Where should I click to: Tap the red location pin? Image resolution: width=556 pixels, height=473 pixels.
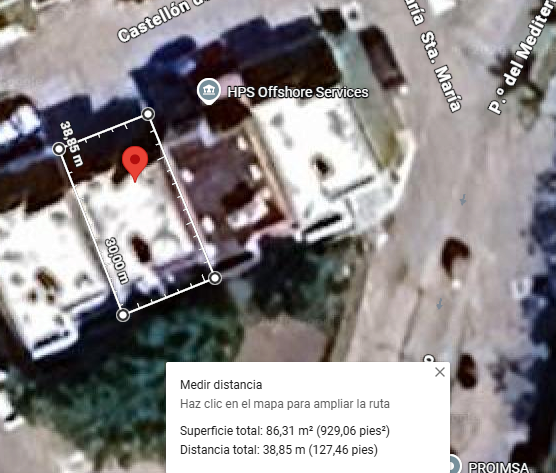tap(135, 163)
